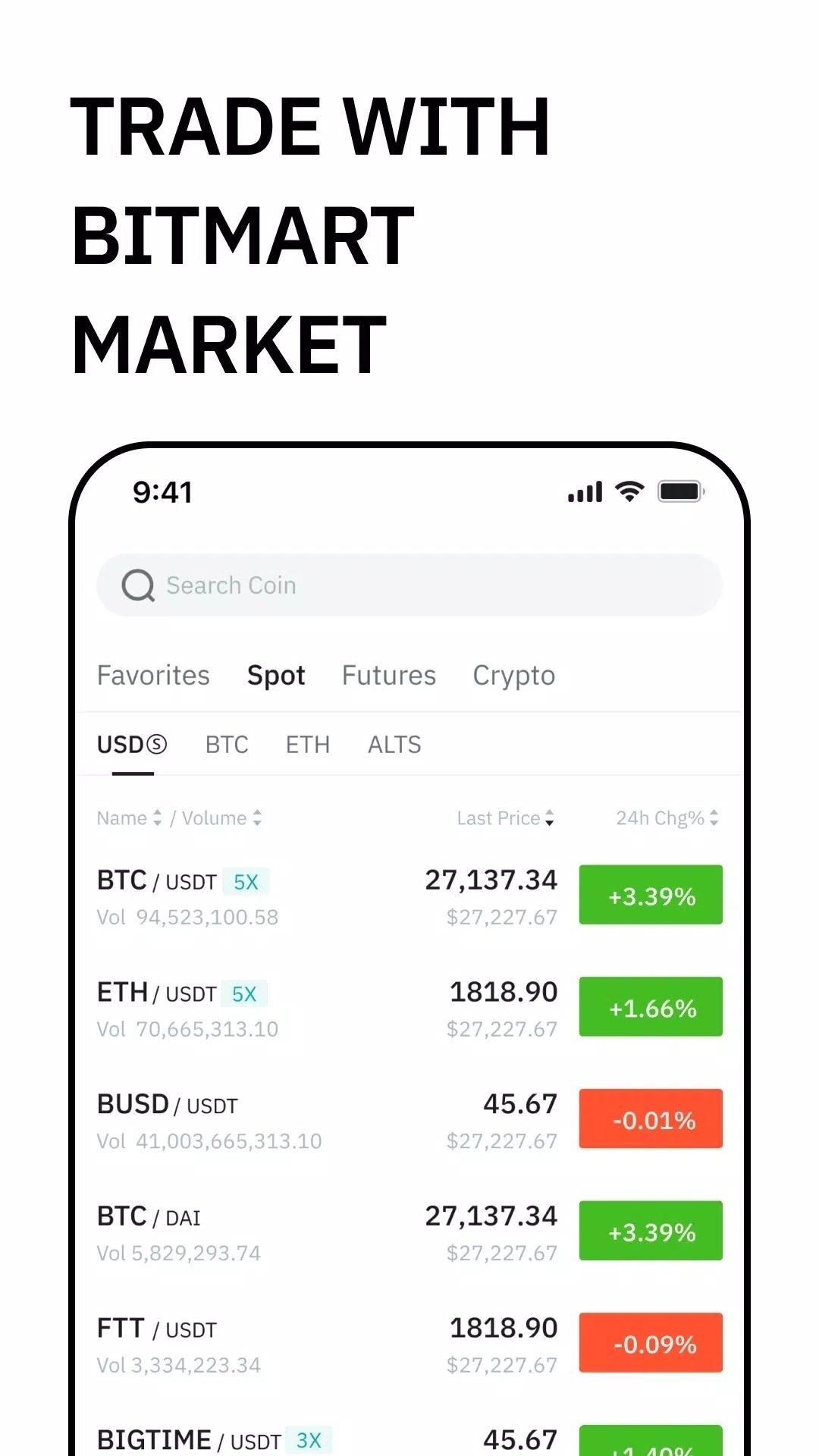
Task: Tap the cellular signal bars icon
Action: pos(584,491)
